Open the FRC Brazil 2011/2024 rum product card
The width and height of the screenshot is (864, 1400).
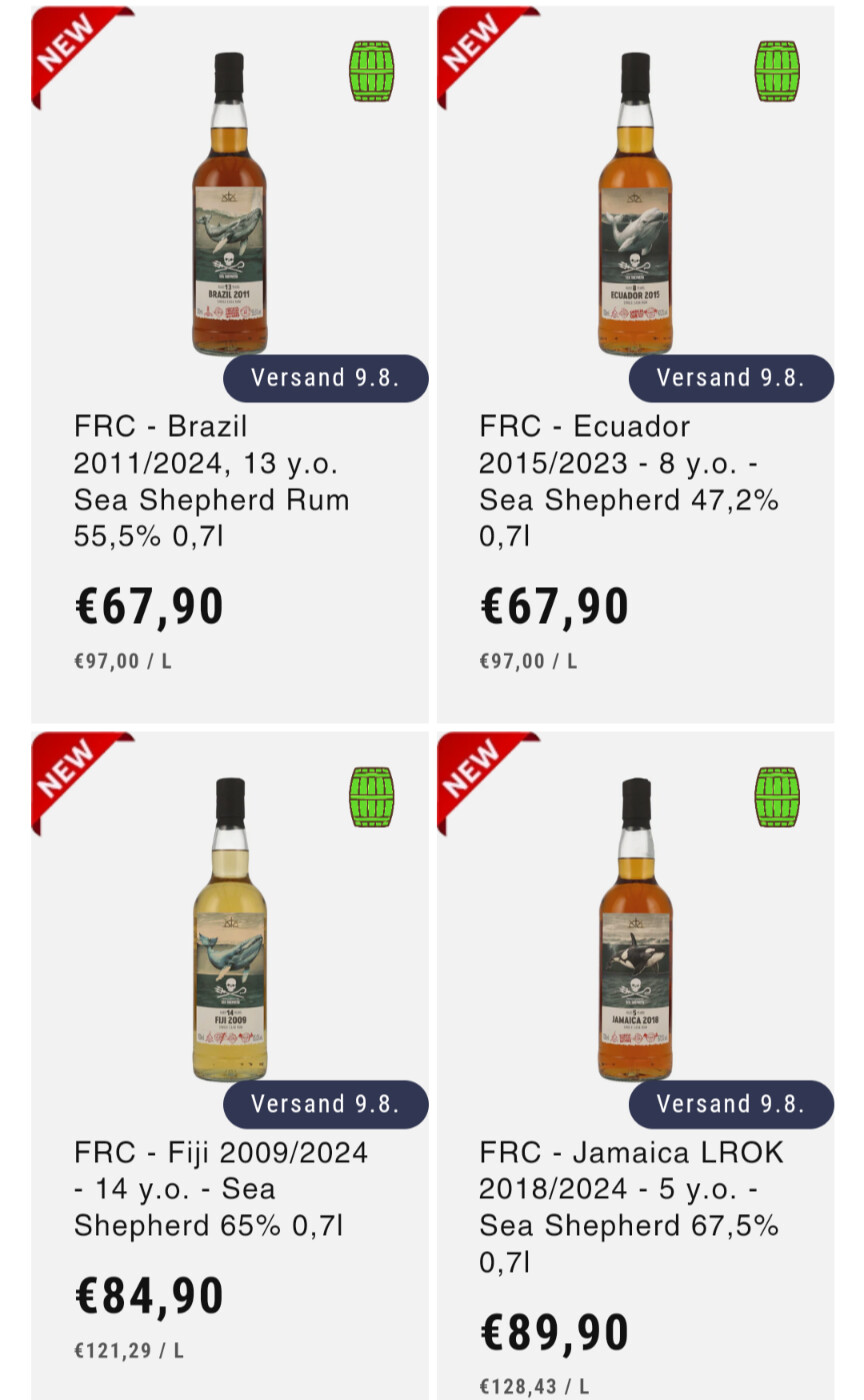click(x=230, y=364)
